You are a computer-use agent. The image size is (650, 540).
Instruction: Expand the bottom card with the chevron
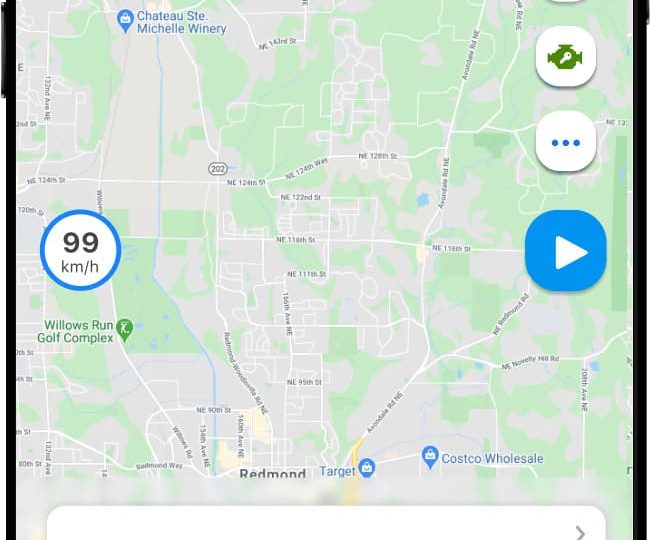point(579,531)
